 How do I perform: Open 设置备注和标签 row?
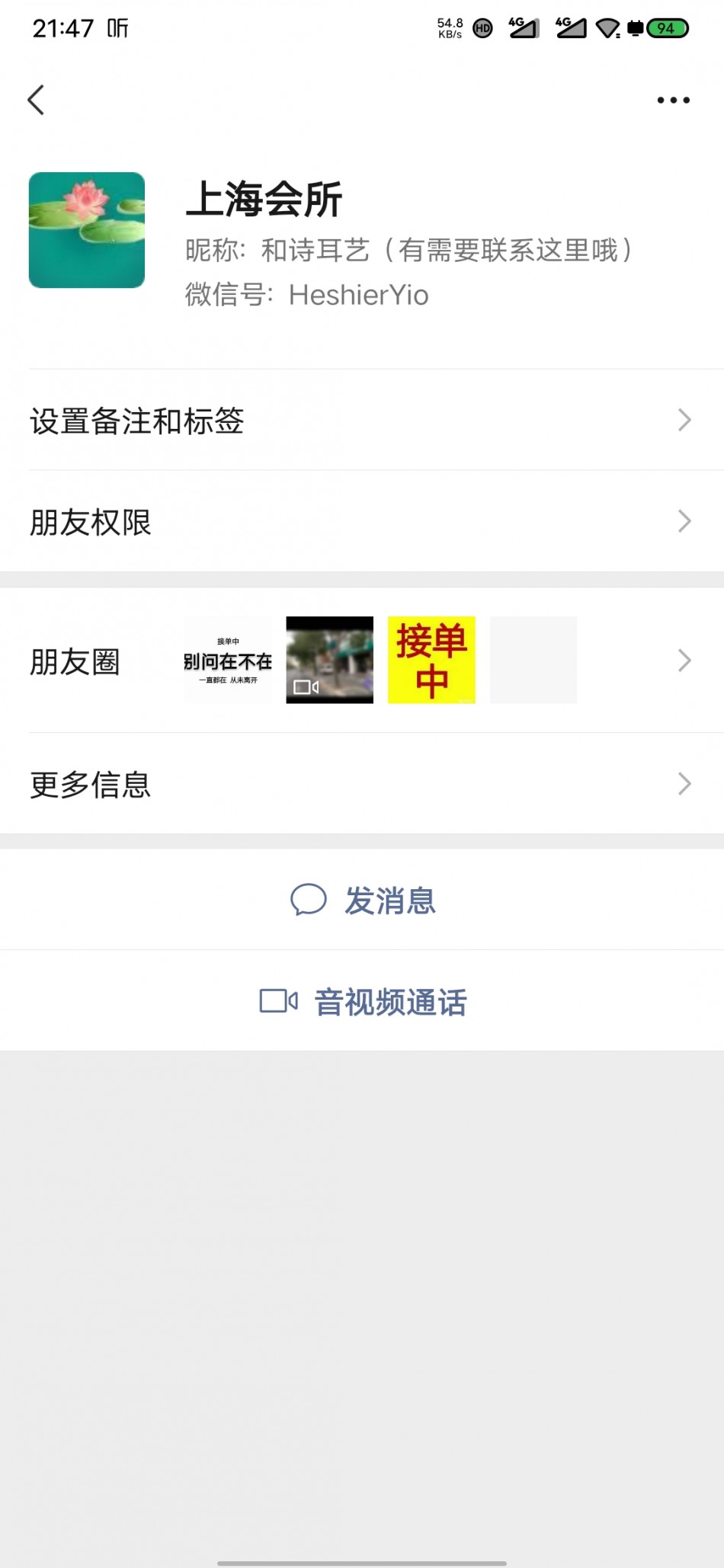pos(362,421)
